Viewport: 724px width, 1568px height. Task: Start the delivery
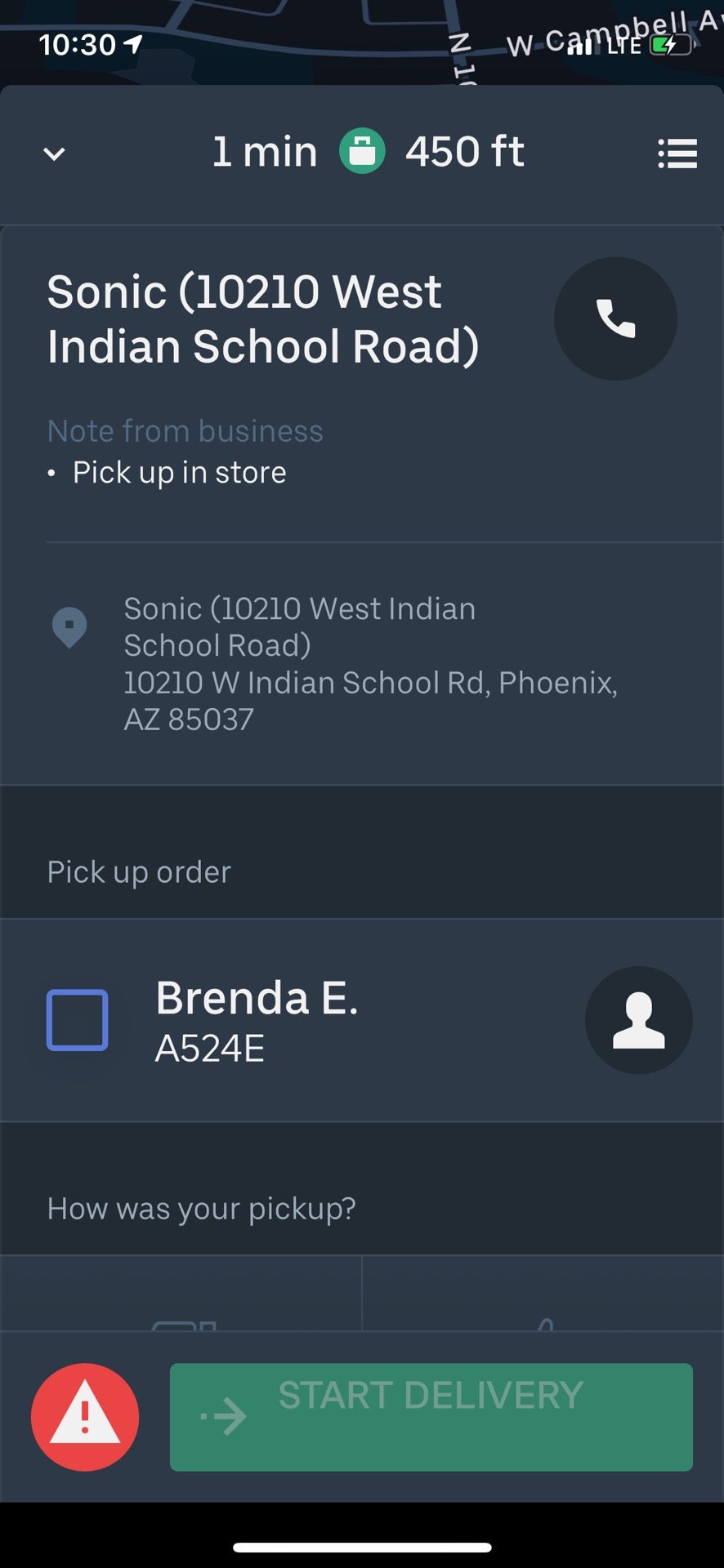[431, 1417]
